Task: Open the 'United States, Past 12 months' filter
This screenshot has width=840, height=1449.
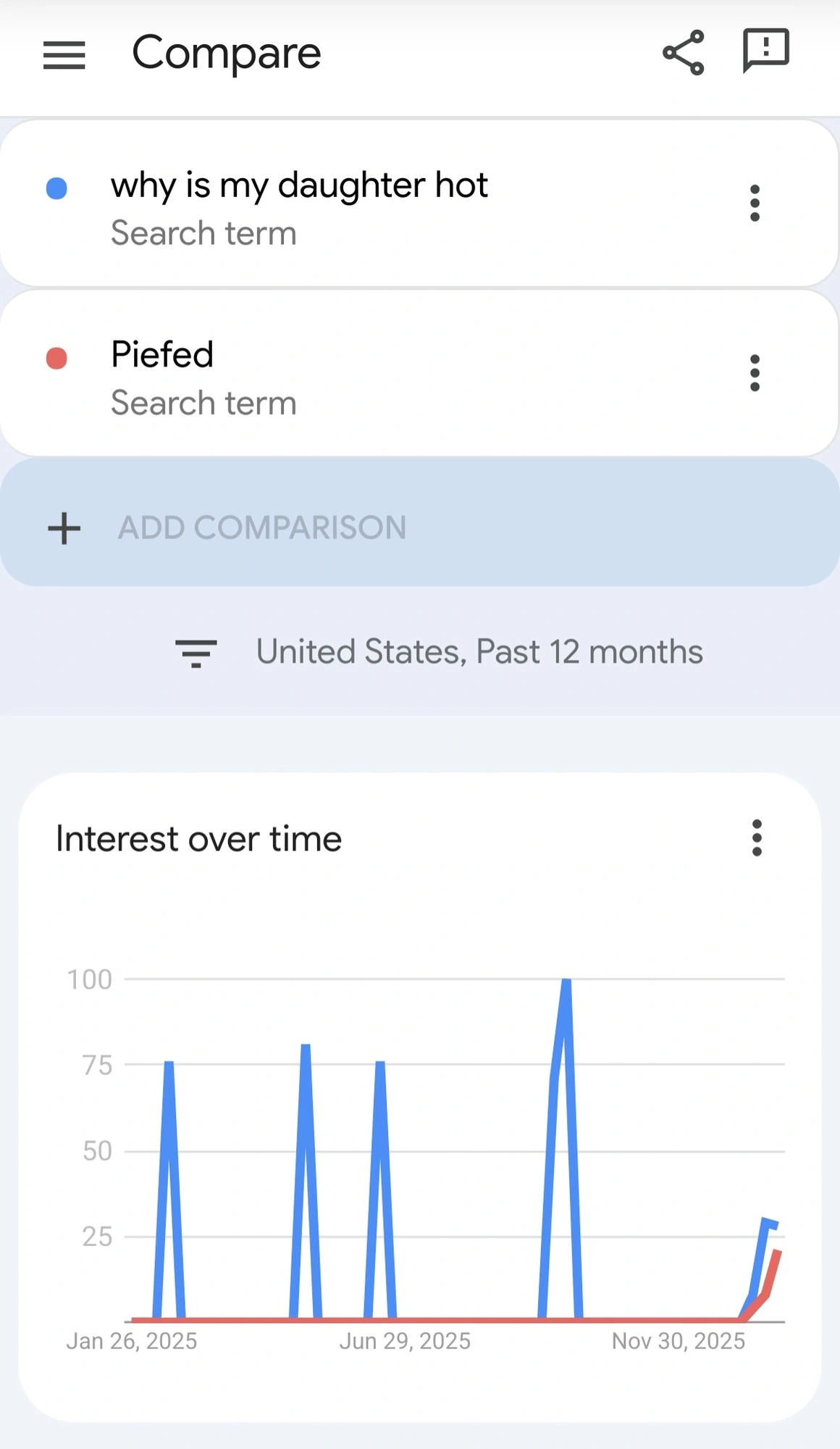Action: pyautogui.click(x=479, y=651)
